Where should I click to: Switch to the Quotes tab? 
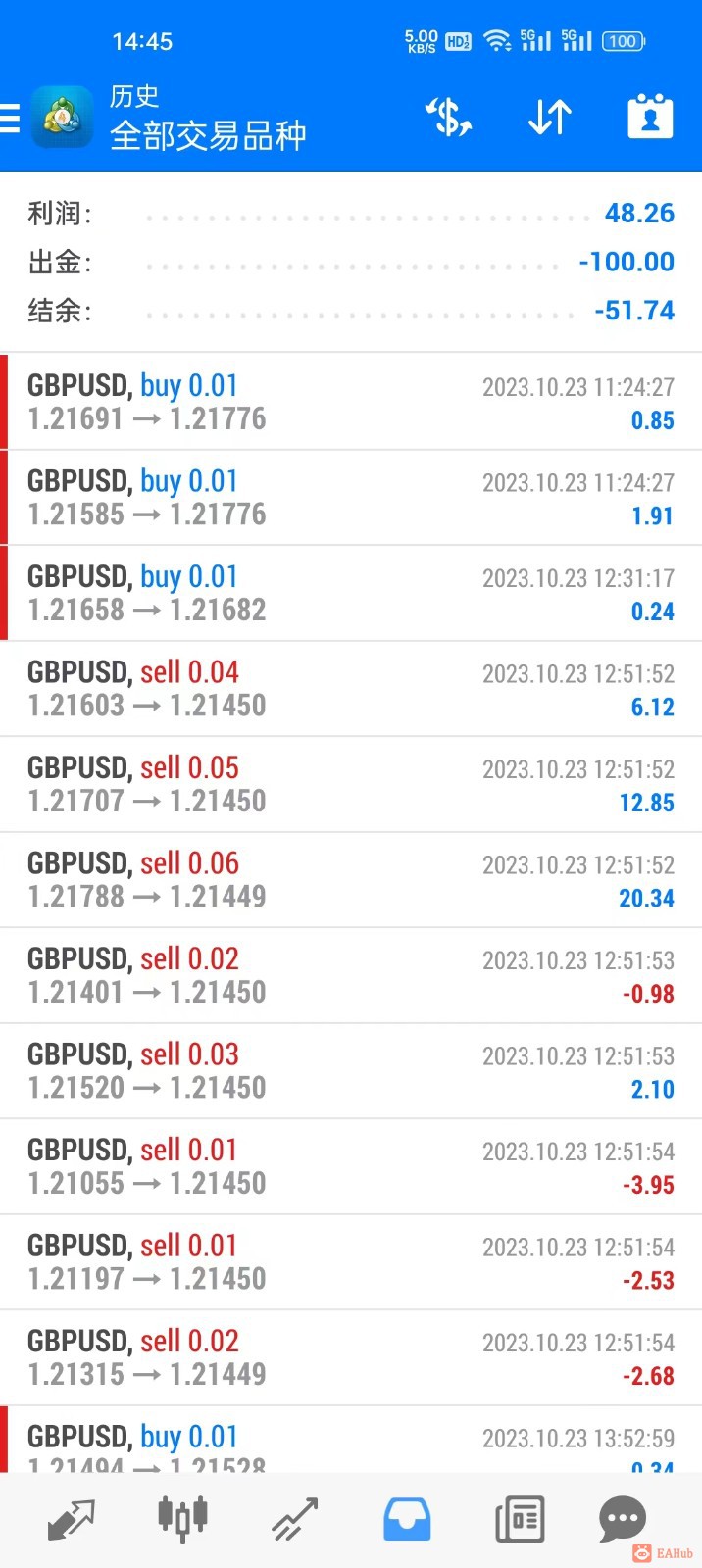click(x=71, y=1519)
